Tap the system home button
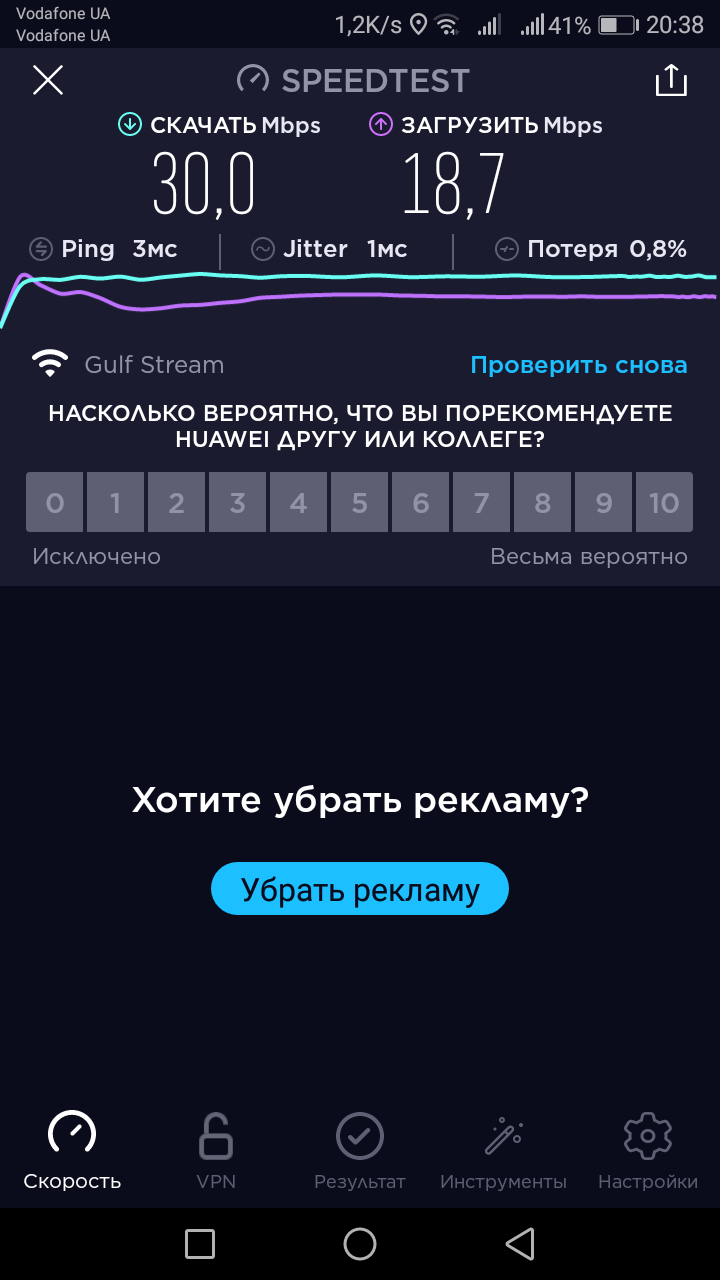This screenshot has height=1280, width=720. (360, 1244)
